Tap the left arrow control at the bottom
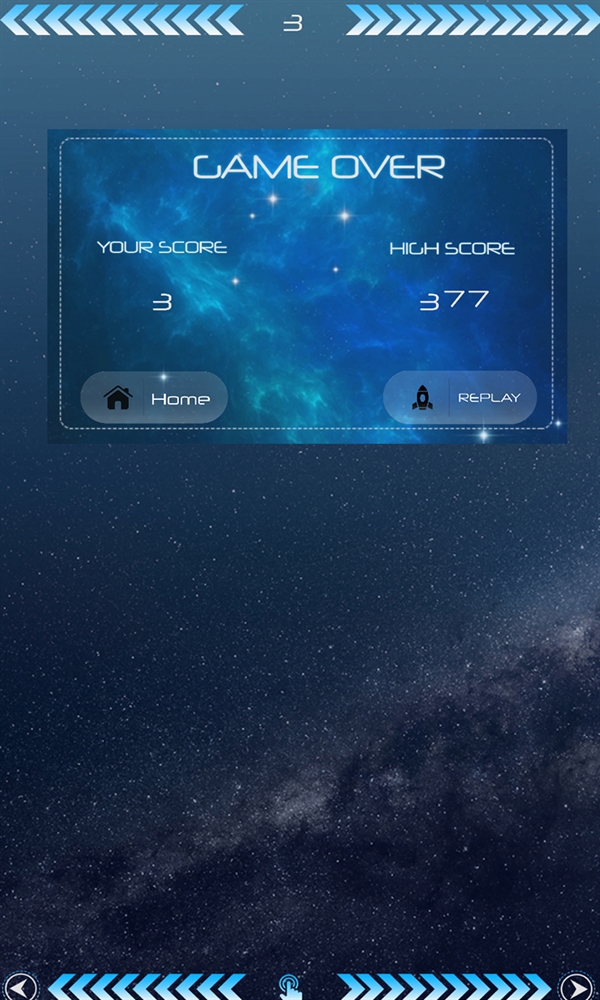This screenshot has height=1000, width=600. point(20,986)
